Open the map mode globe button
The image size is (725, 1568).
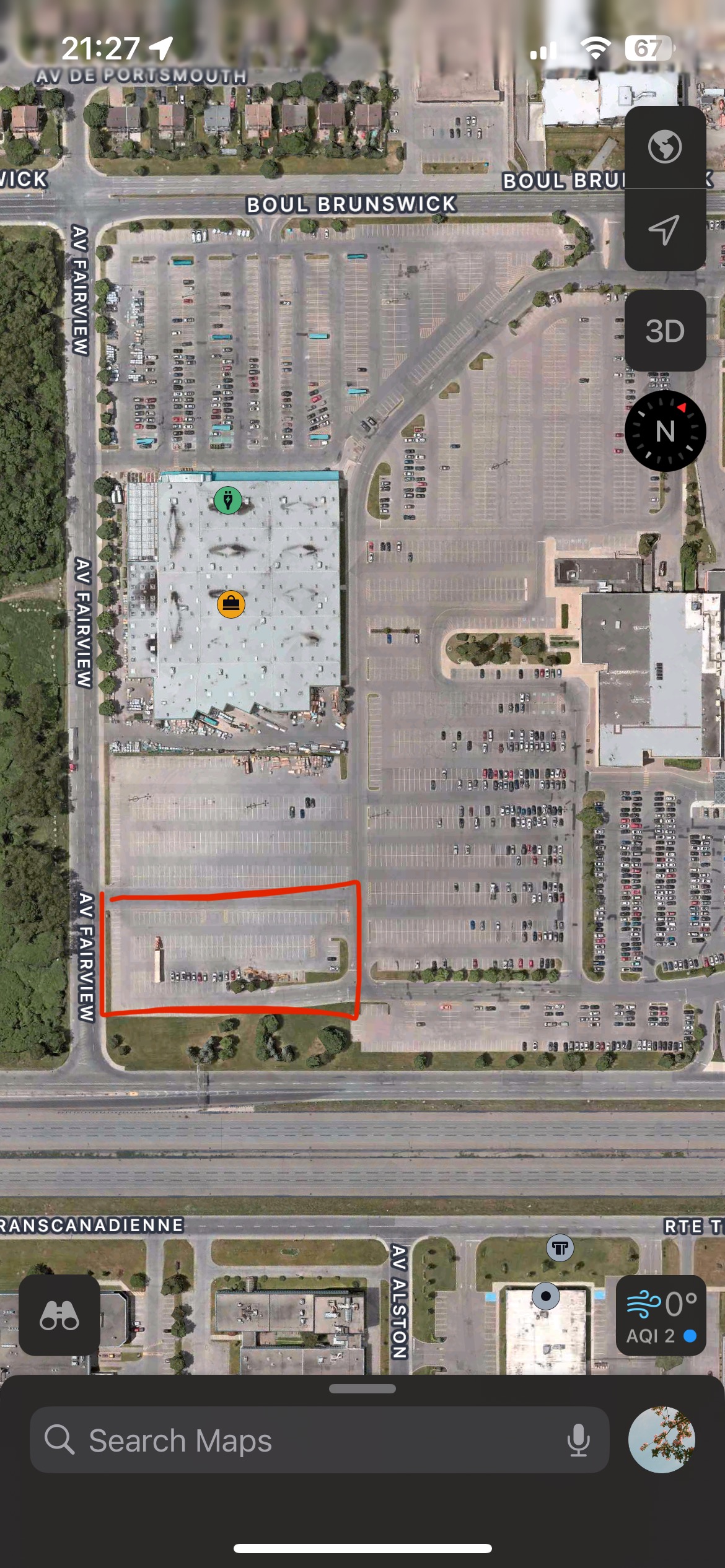665,147
